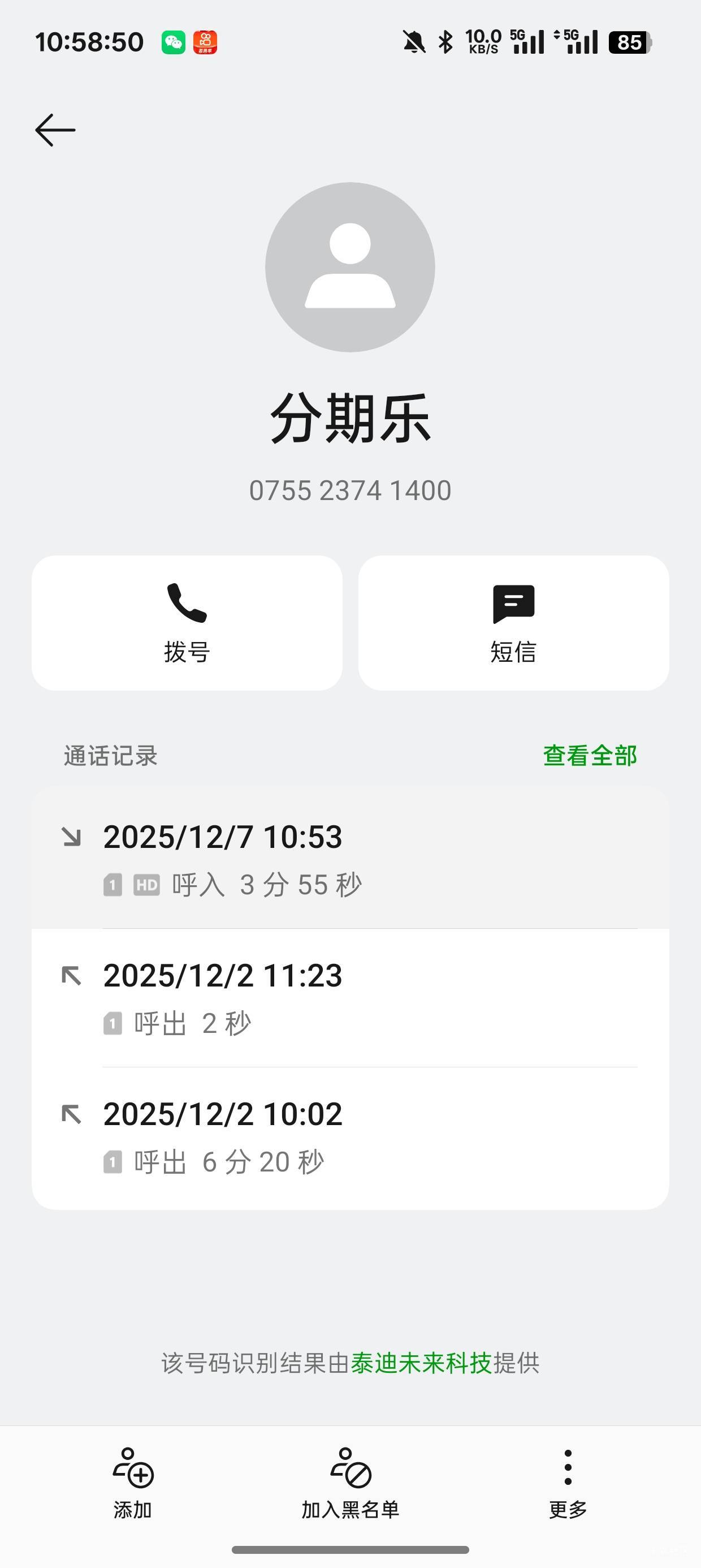This screenshot has width=701, height=1568.
Task: Open the 2025/12/2 11:23 outgoing call record
Action: 350,997
